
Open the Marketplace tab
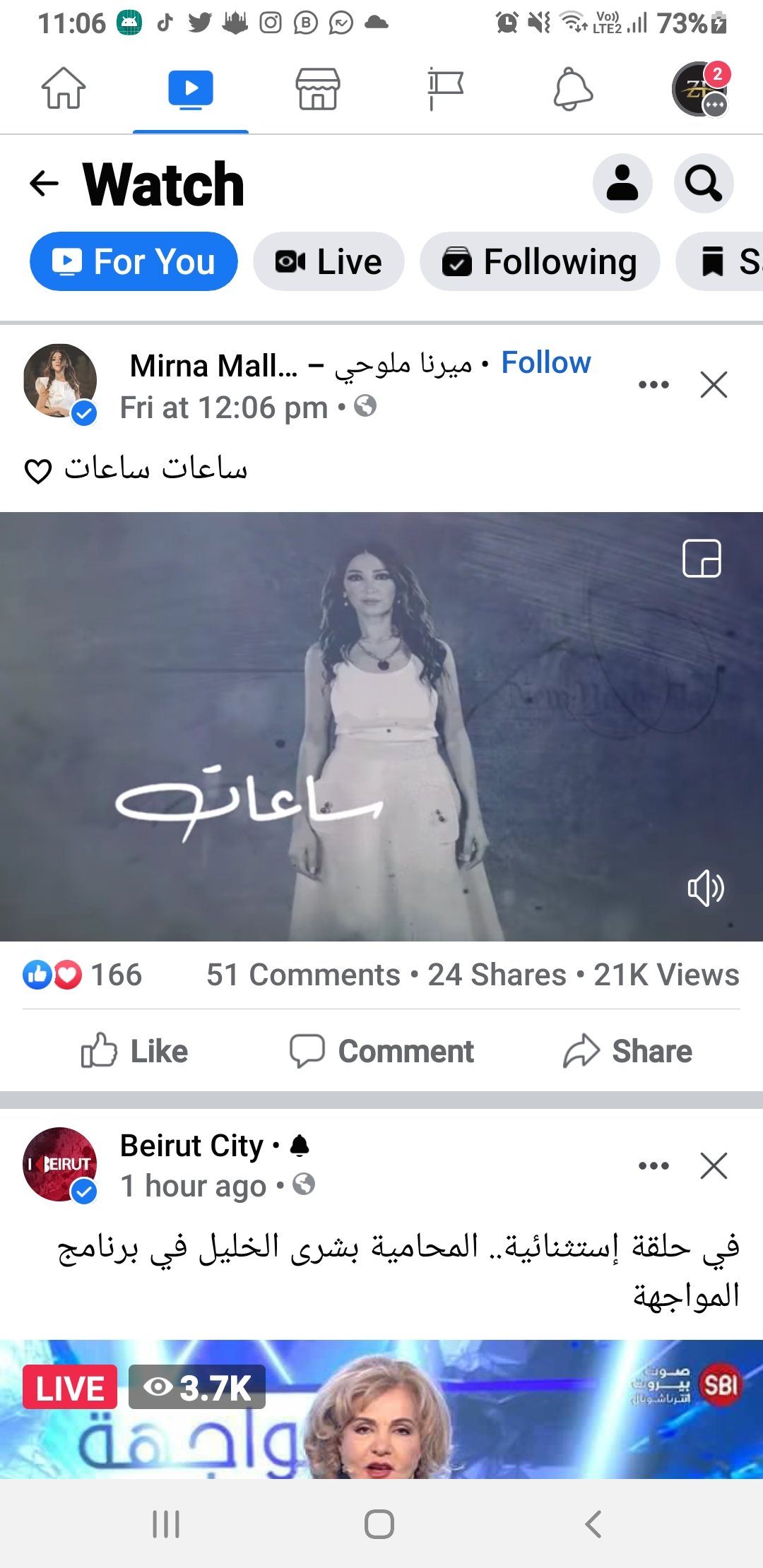(318, 89)
